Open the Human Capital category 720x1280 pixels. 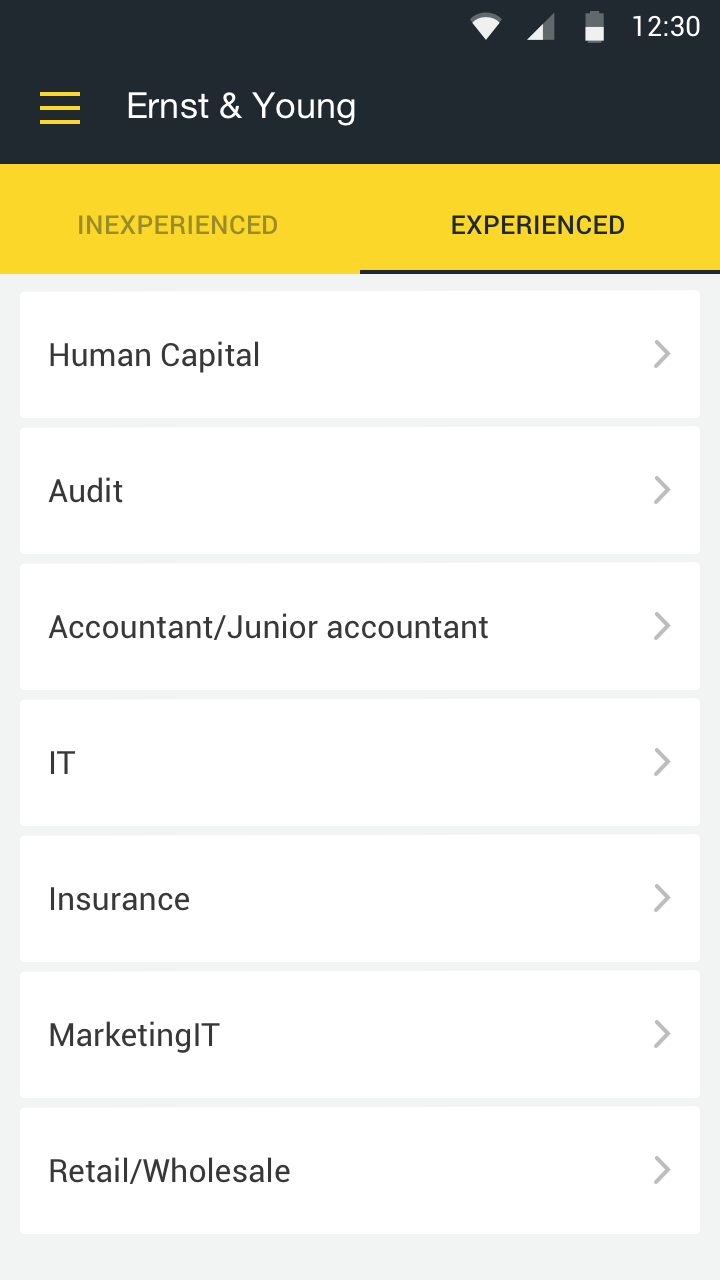[360, 354]
